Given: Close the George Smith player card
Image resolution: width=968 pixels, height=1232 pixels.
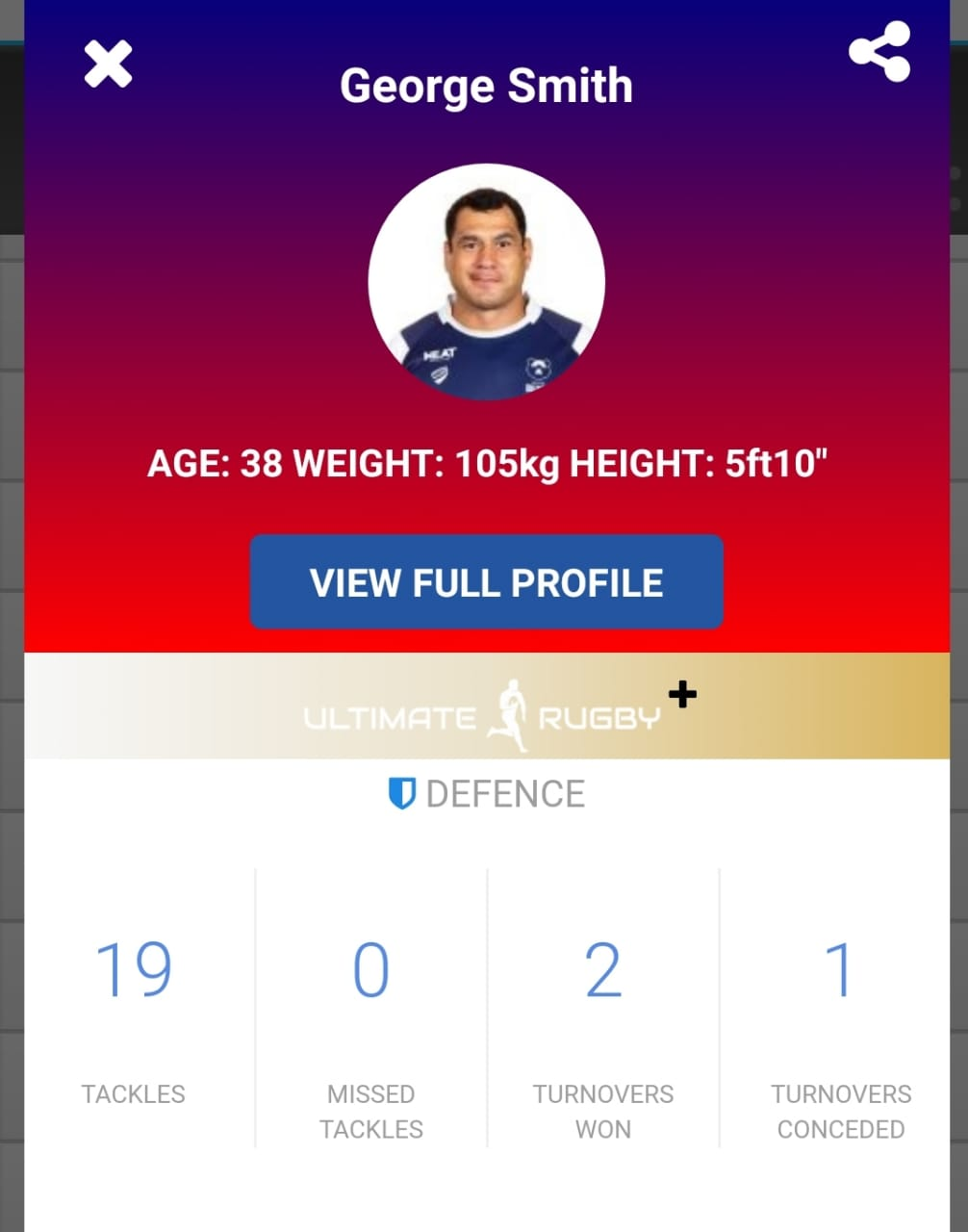Looking at the screenshot, I should pos(108,64).
